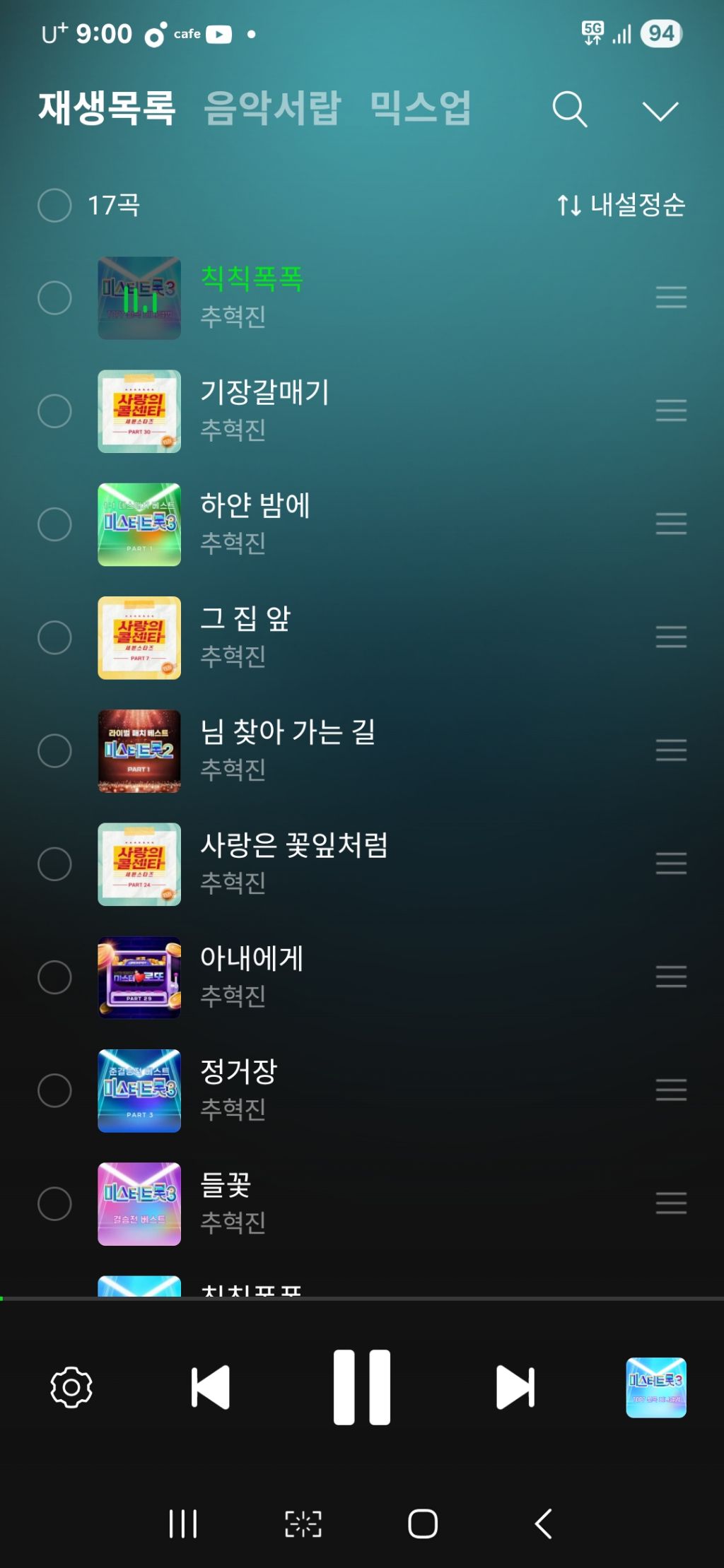Play the song 기장갈매기
This screenshot has height=1568, width=724.
(265, 393)
